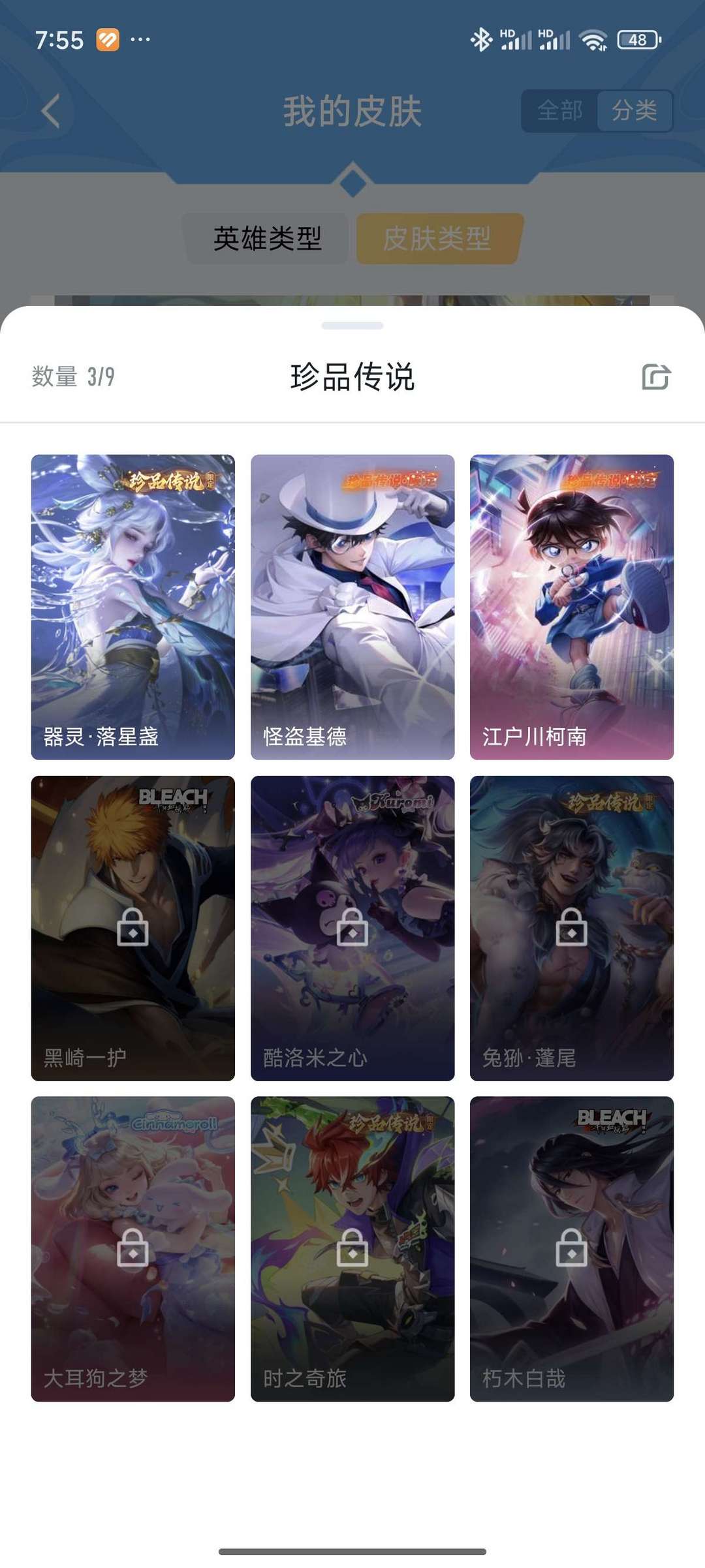Select the 皮肤类型 tab

439,239
